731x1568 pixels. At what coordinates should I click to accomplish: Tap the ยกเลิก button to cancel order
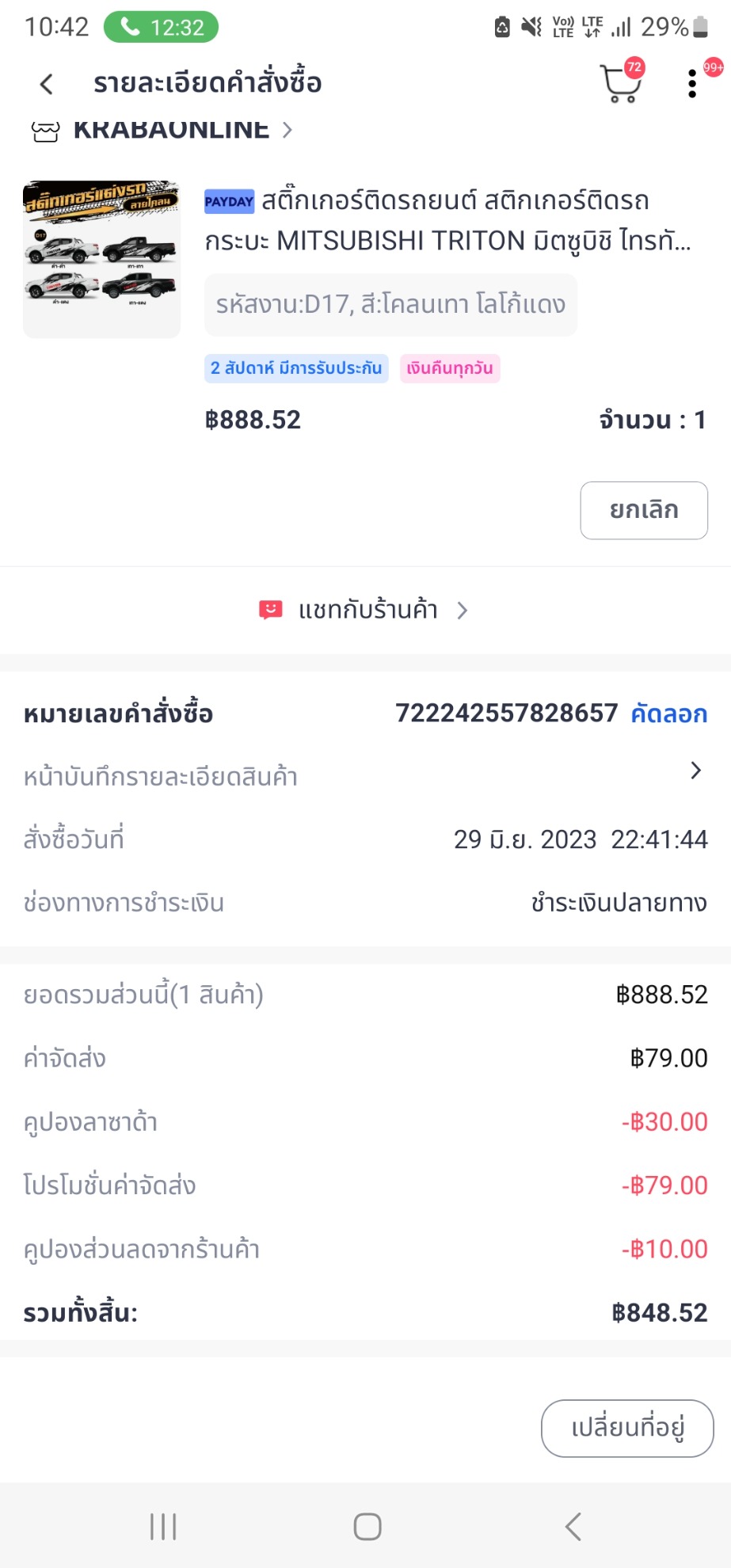pos(643,510)
